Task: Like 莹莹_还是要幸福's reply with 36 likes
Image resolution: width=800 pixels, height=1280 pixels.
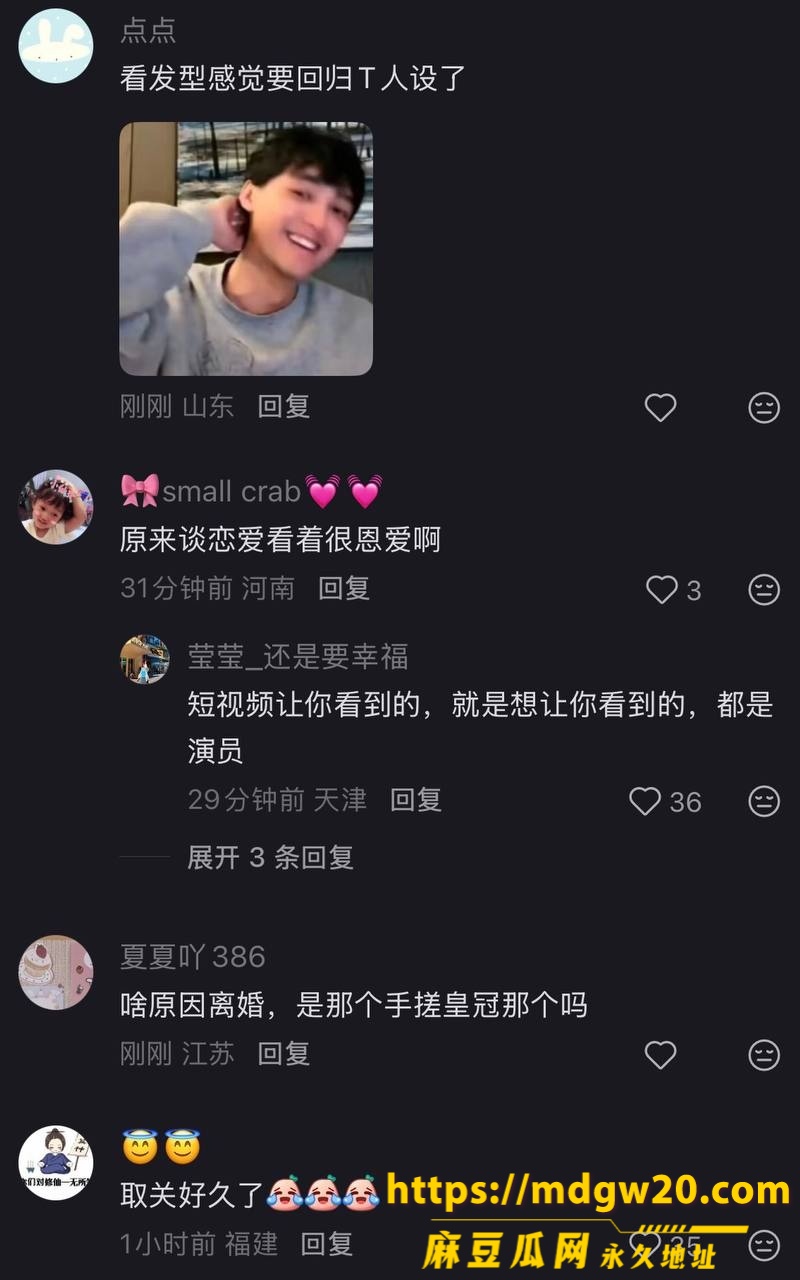Action: coord(645,801)
